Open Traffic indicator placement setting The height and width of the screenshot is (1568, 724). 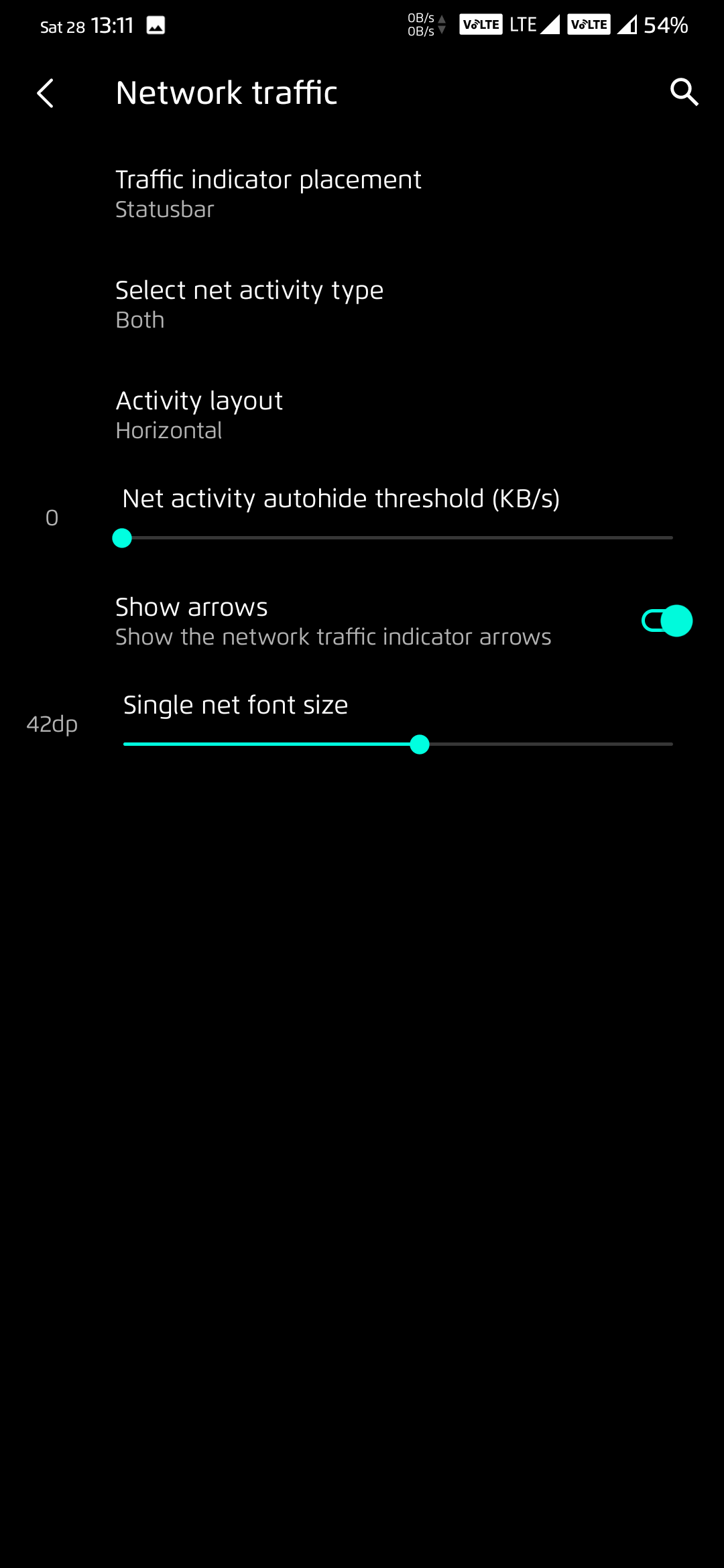pyautogui.click(x=268, y=193)
